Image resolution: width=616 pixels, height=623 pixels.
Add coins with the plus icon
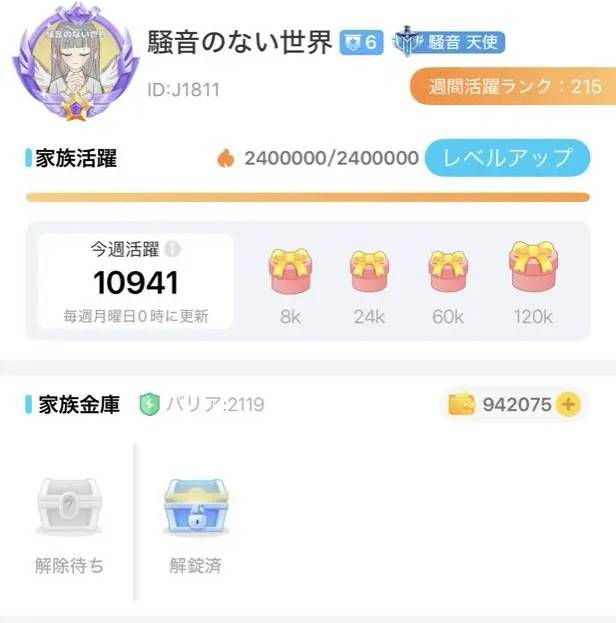tap(568, 405)
